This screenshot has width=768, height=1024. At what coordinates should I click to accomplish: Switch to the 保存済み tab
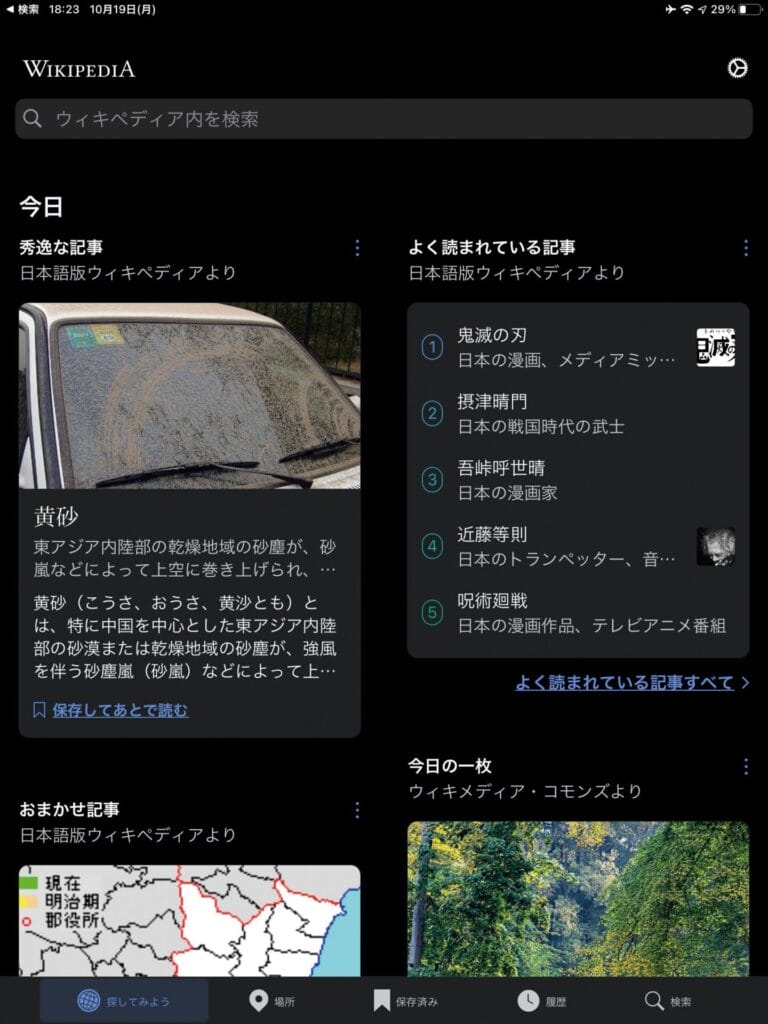click(x=405, y=1001)
